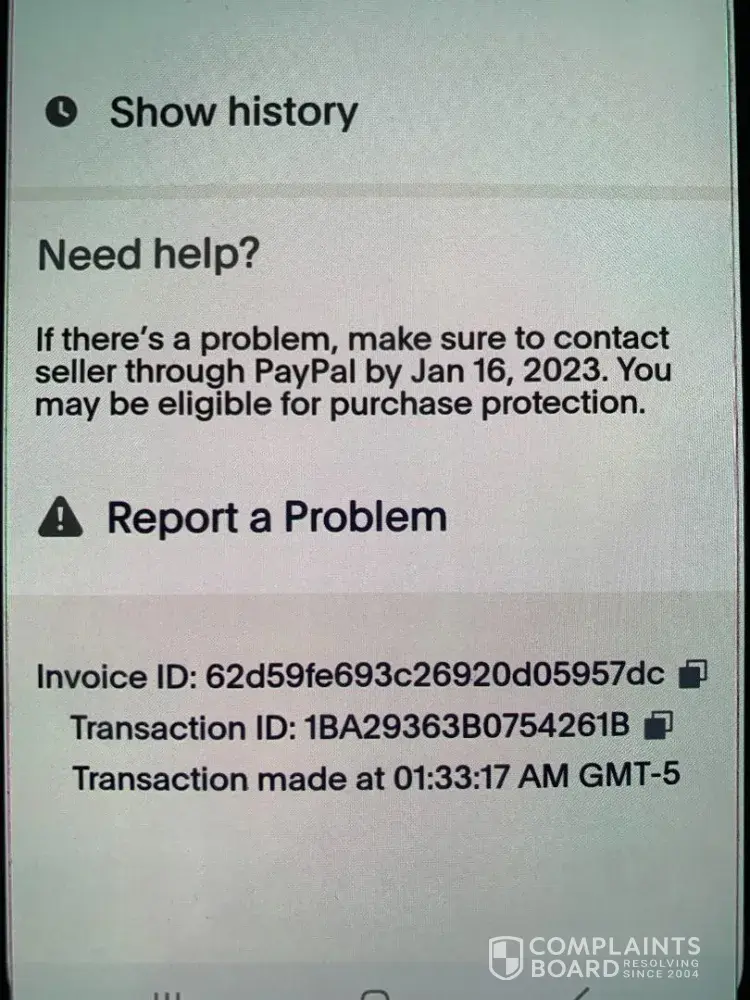Copy the Transaction ID

click(x=658, y=725)
